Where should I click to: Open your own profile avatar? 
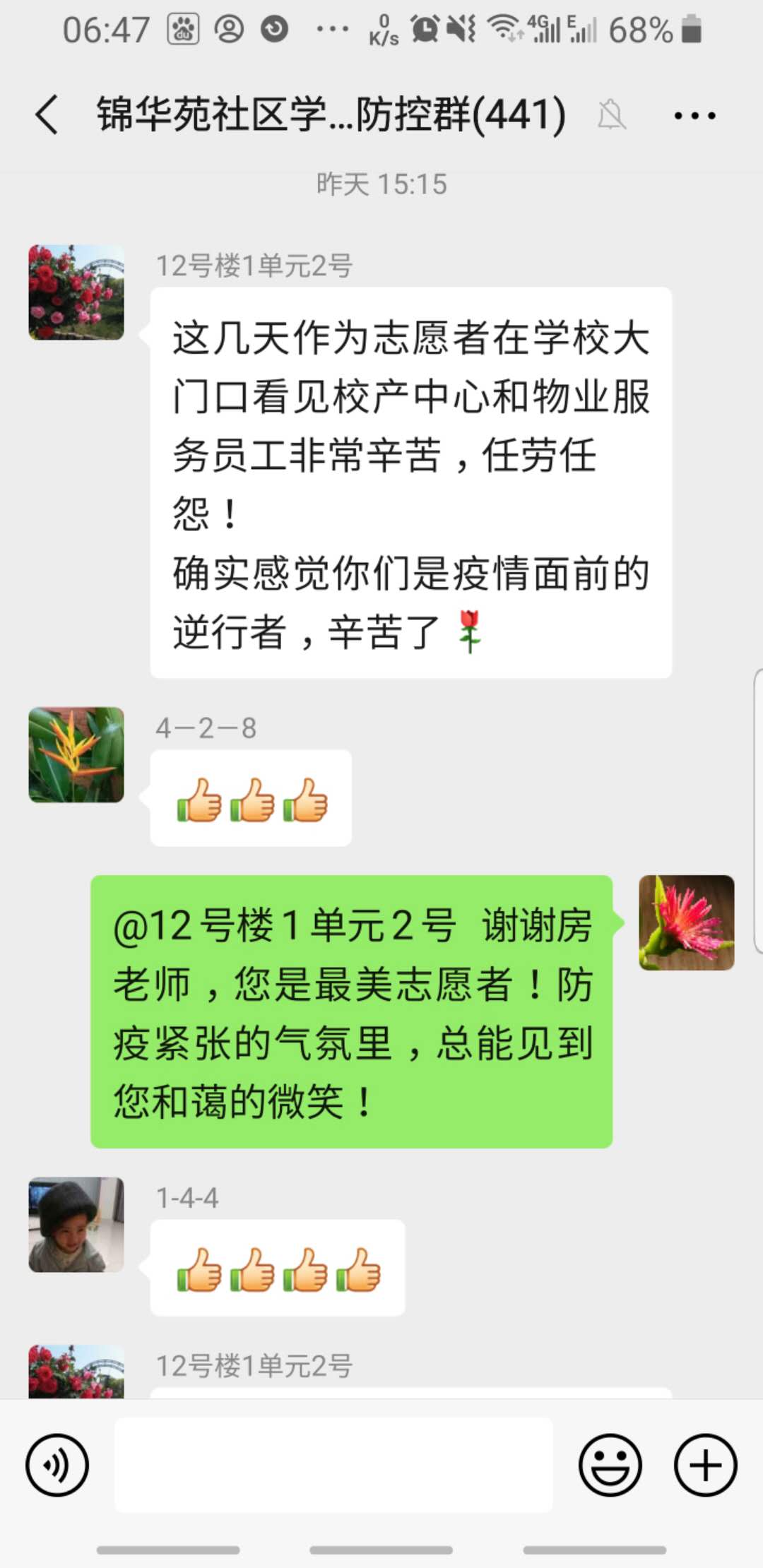pyautogui.click(x=686, y=922)
